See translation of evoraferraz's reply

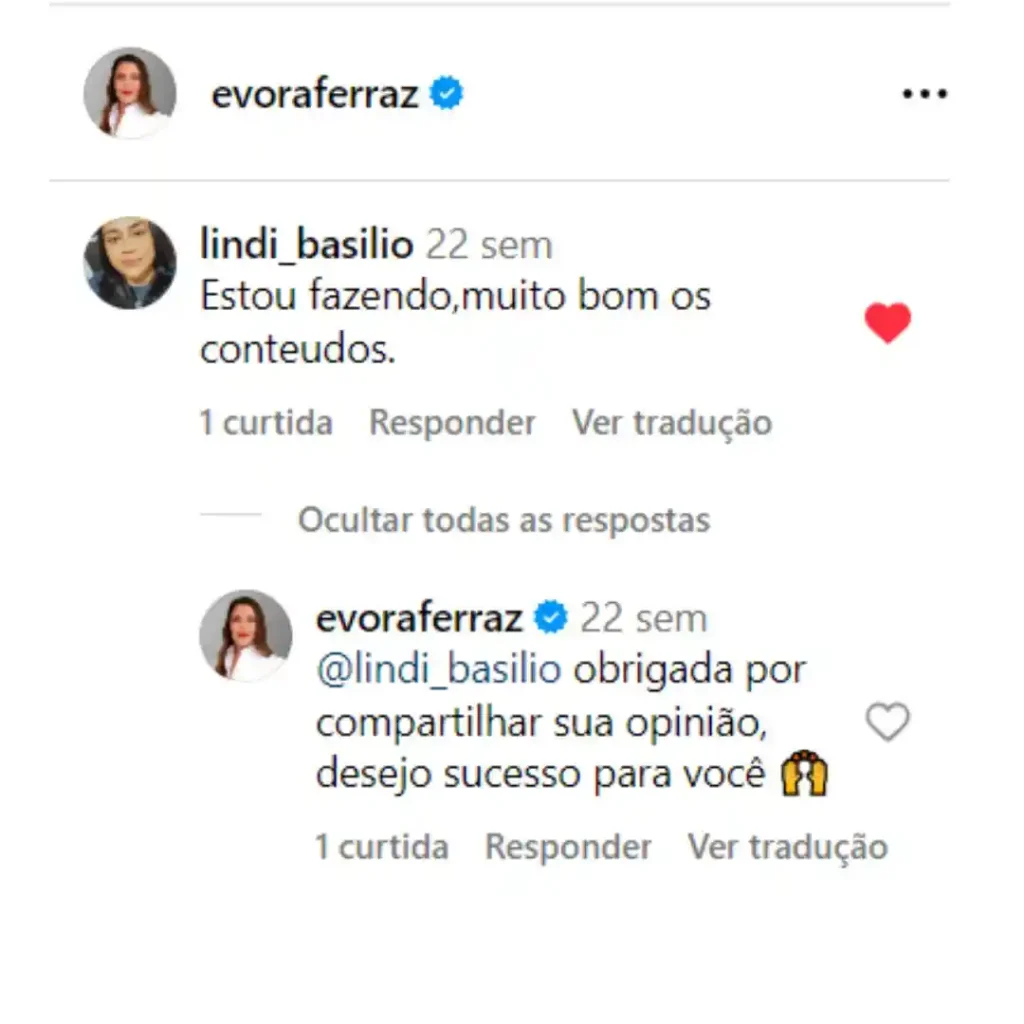(x=787, y=847)
